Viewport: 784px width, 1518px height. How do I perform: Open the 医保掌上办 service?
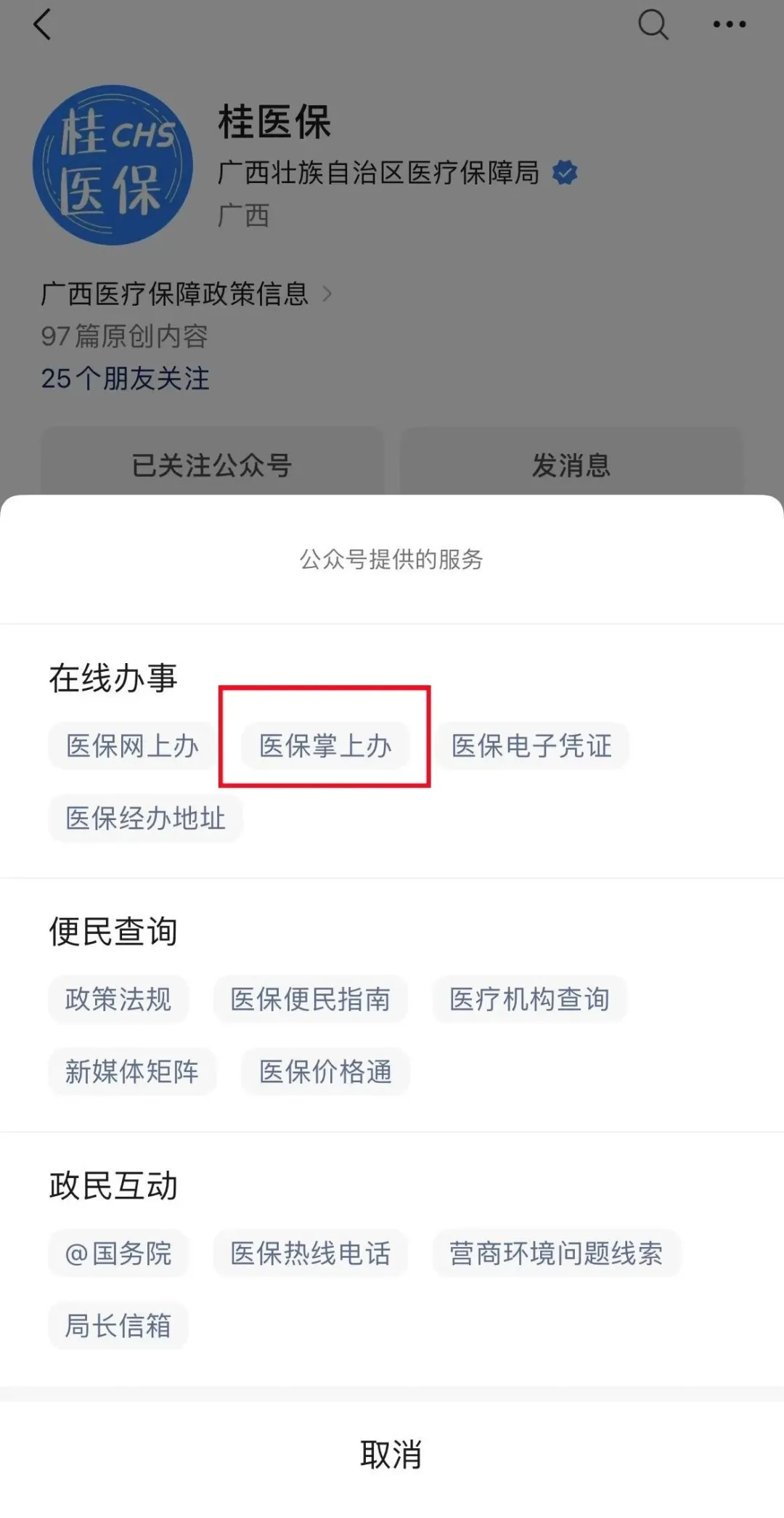[x=325, y=746]
